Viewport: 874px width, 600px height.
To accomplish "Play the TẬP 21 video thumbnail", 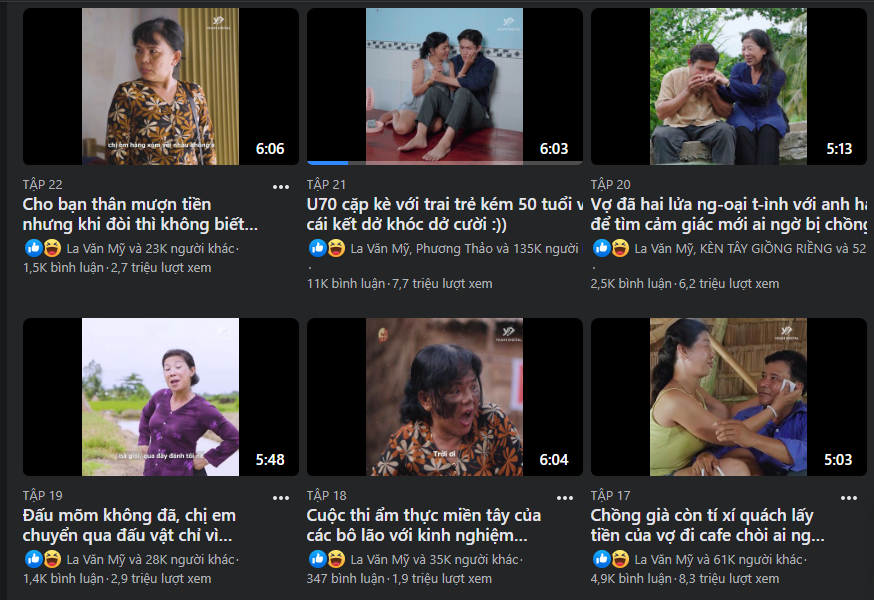I will tap(444, 87).
